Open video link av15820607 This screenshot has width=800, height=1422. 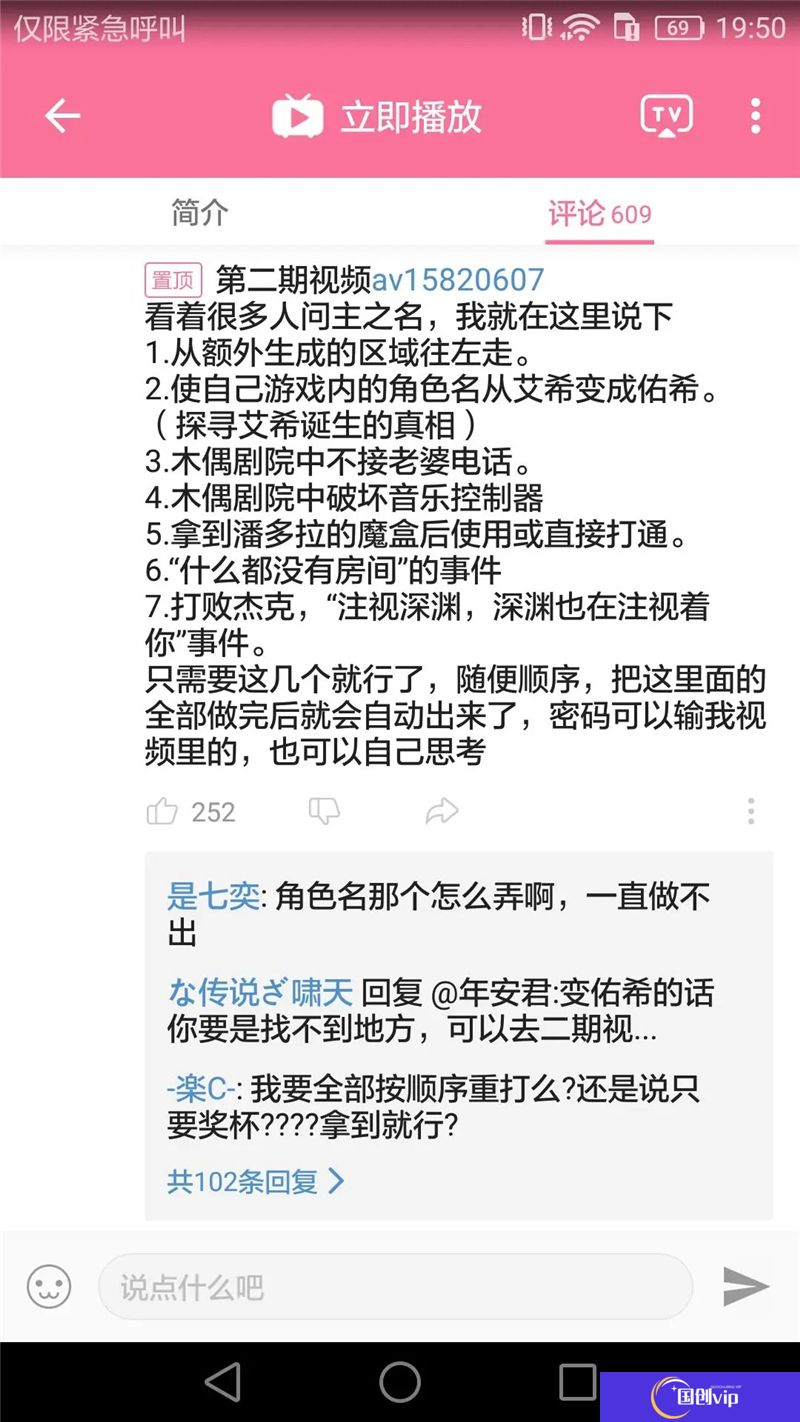[458, 279]
